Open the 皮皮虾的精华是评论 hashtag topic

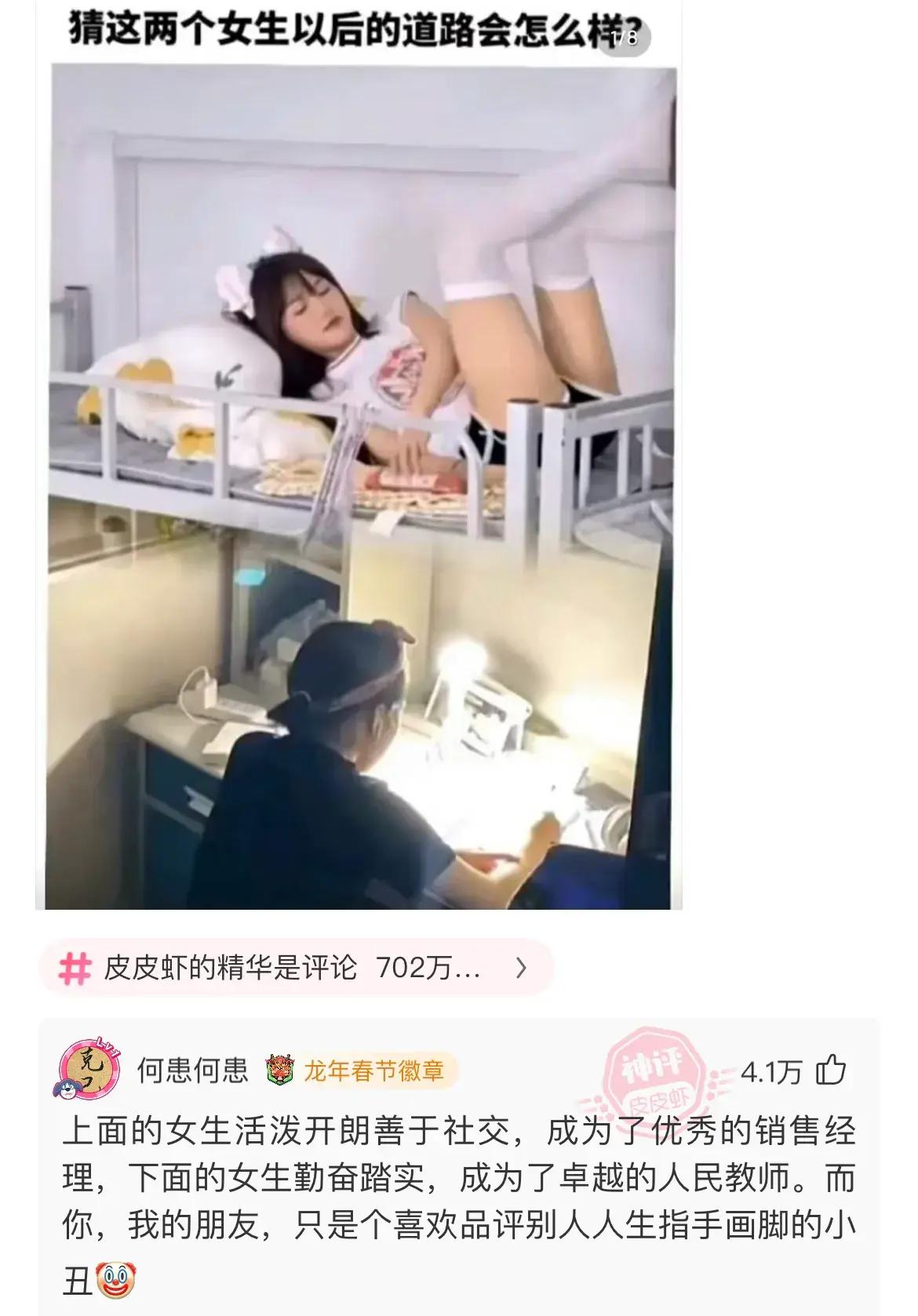[x=295, y=969]
